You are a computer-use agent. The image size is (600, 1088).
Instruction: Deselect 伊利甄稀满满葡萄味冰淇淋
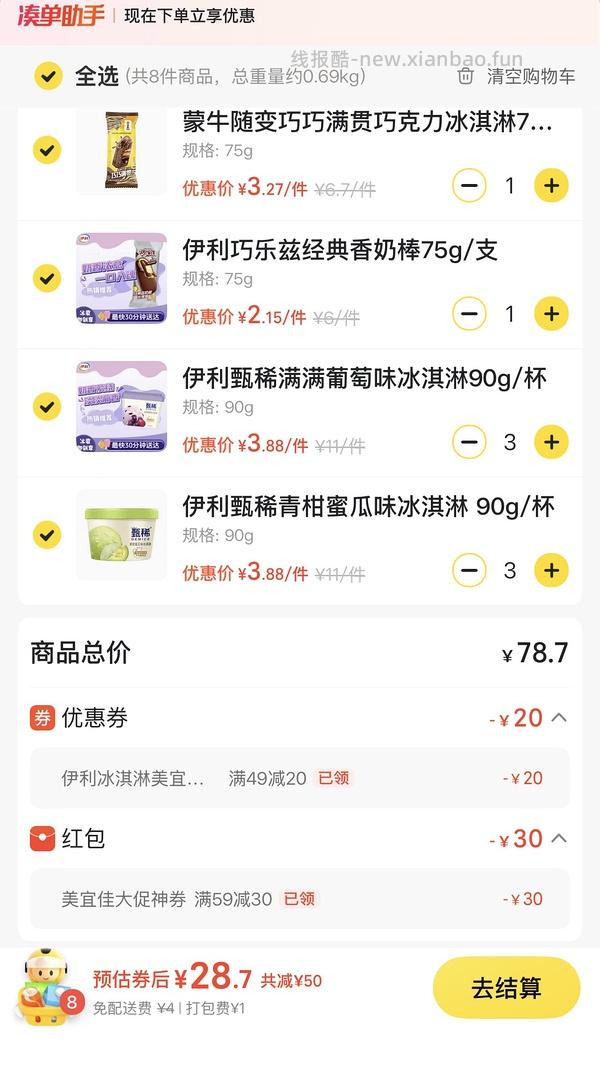(47, 407)
